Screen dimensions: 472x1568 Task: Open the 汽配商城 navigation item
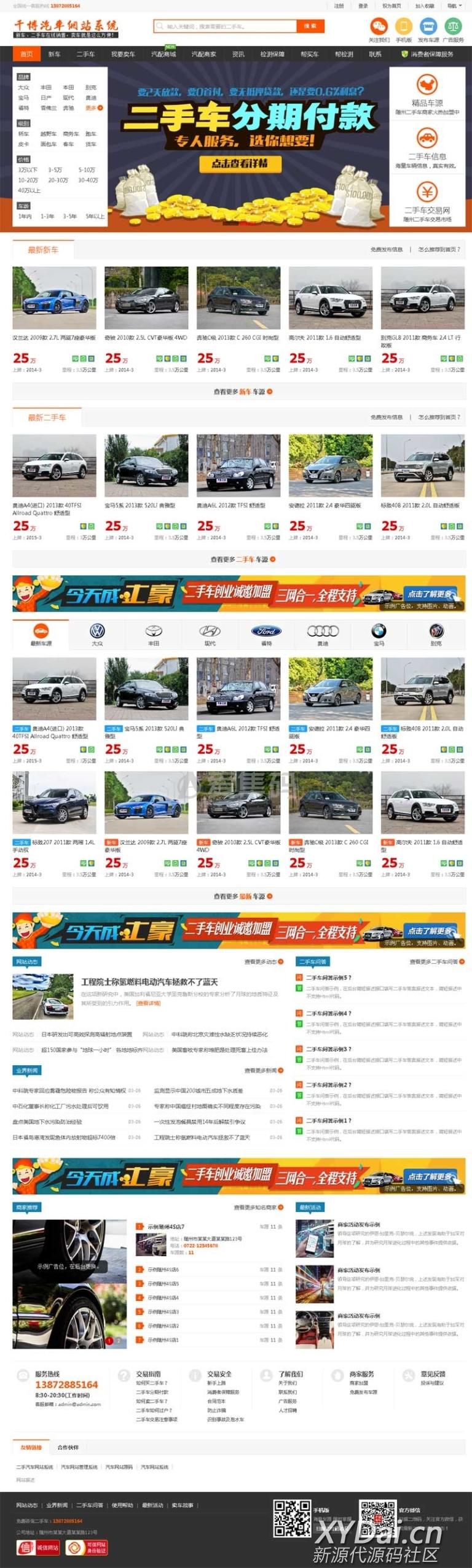pyautogui.click(x=163, y=54)
